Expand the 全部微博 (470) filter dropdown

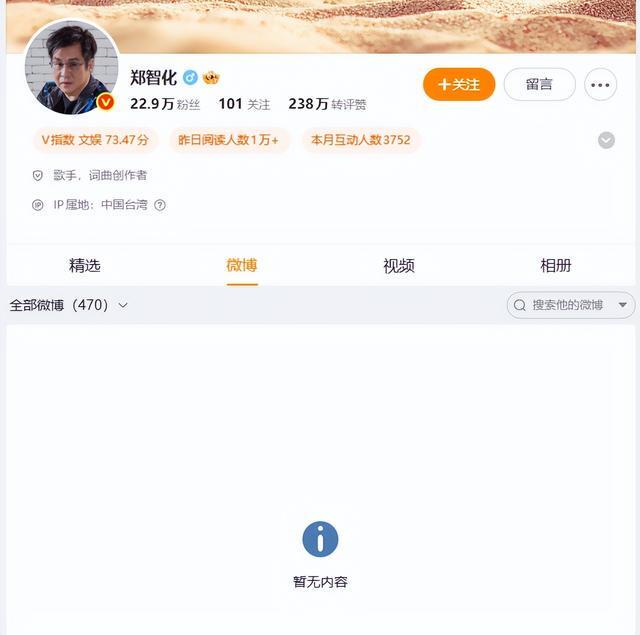point(69,305)
